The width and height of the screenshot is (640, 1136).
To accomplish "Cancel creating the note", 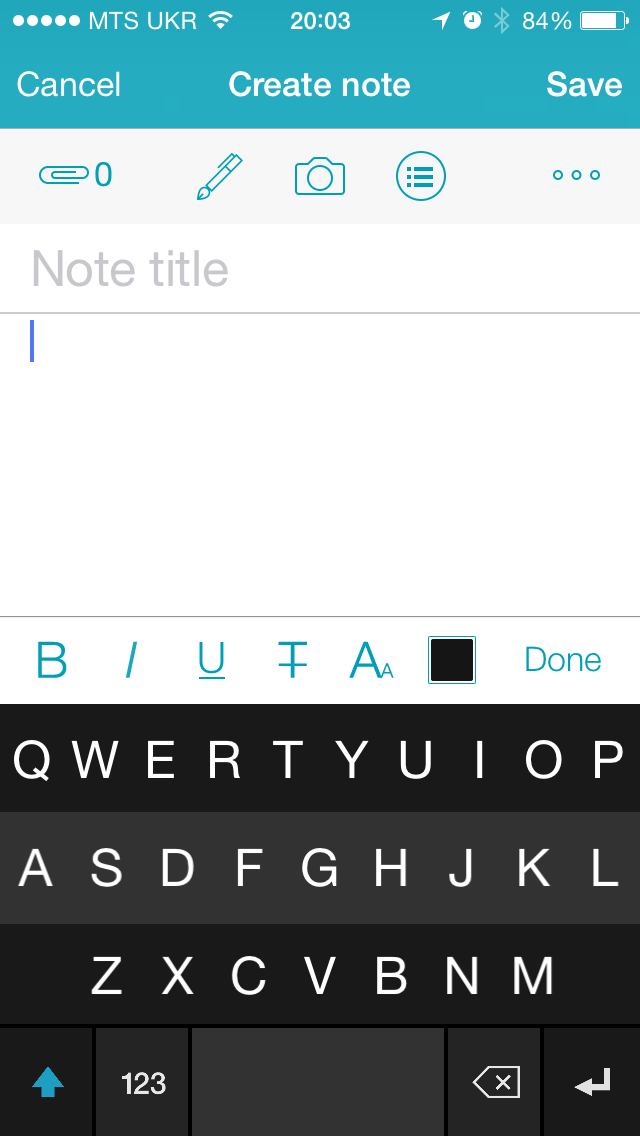I will pyautogui.click(x=68, y=85).
